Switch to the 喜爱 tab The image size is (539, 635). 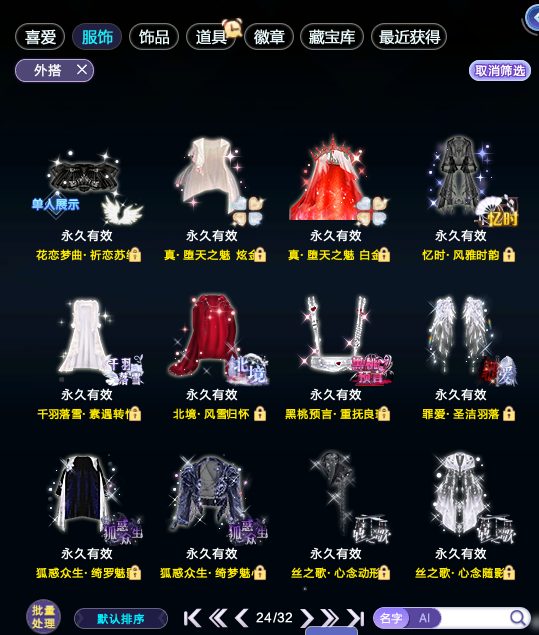[x=40, y=37]
